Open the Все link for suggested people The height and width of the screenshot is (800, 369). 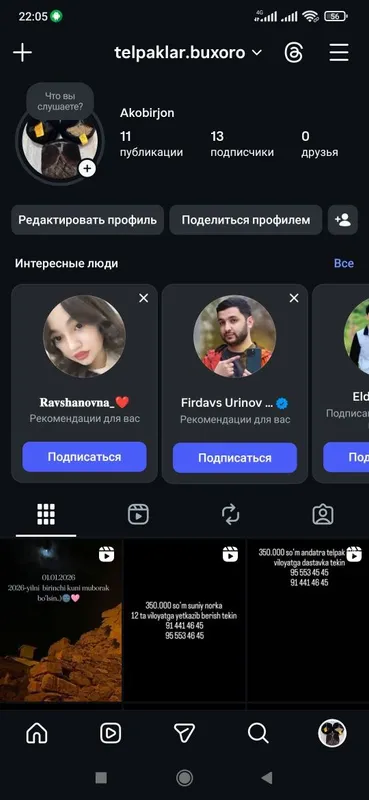(343, 263)
